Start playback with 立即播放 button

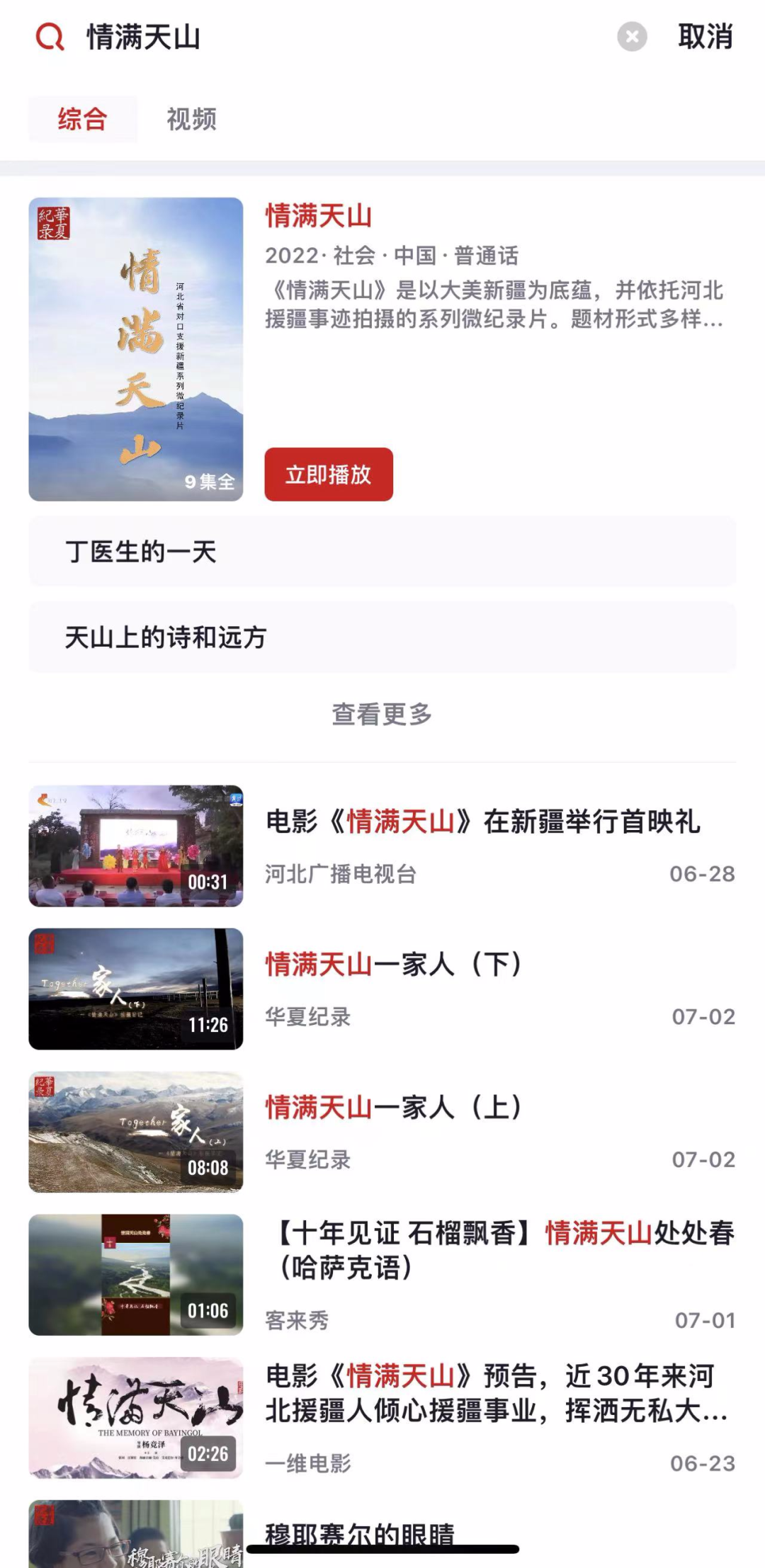pos(329,475)
